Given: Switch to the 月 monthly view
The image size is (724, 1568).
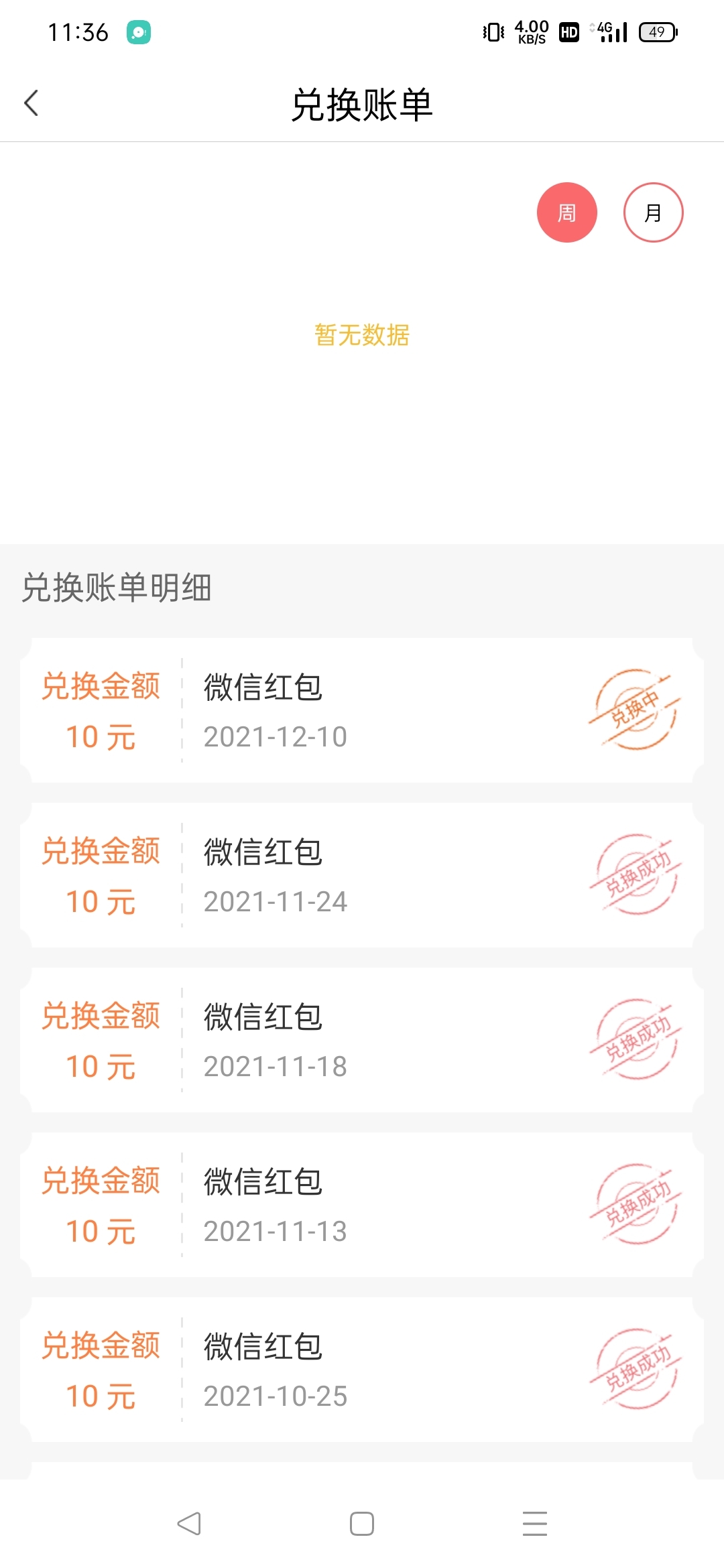Looking at the screenshot, I should click(653, 212).
